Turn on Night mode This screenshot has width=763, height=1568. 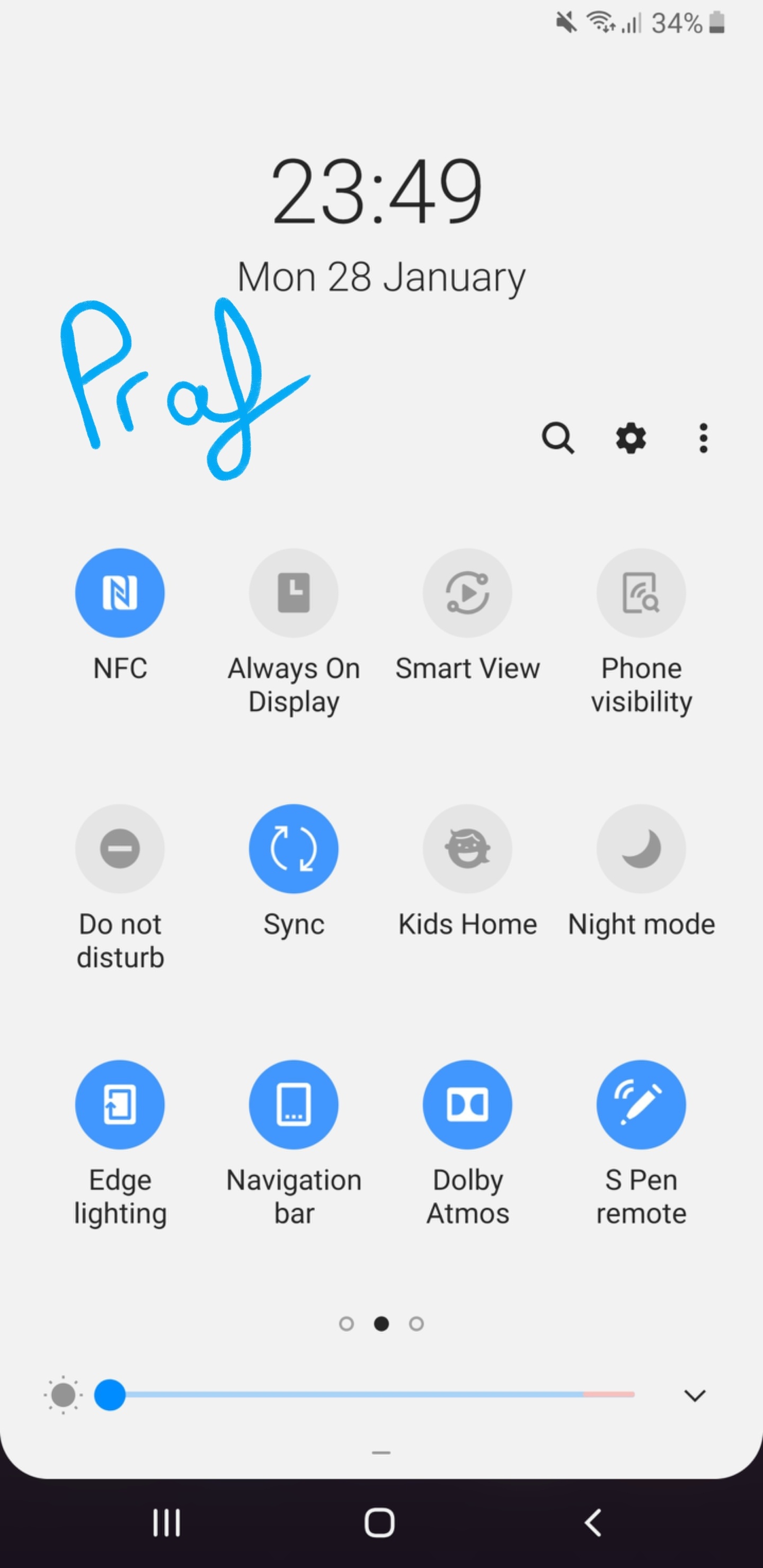coord(641,849)
